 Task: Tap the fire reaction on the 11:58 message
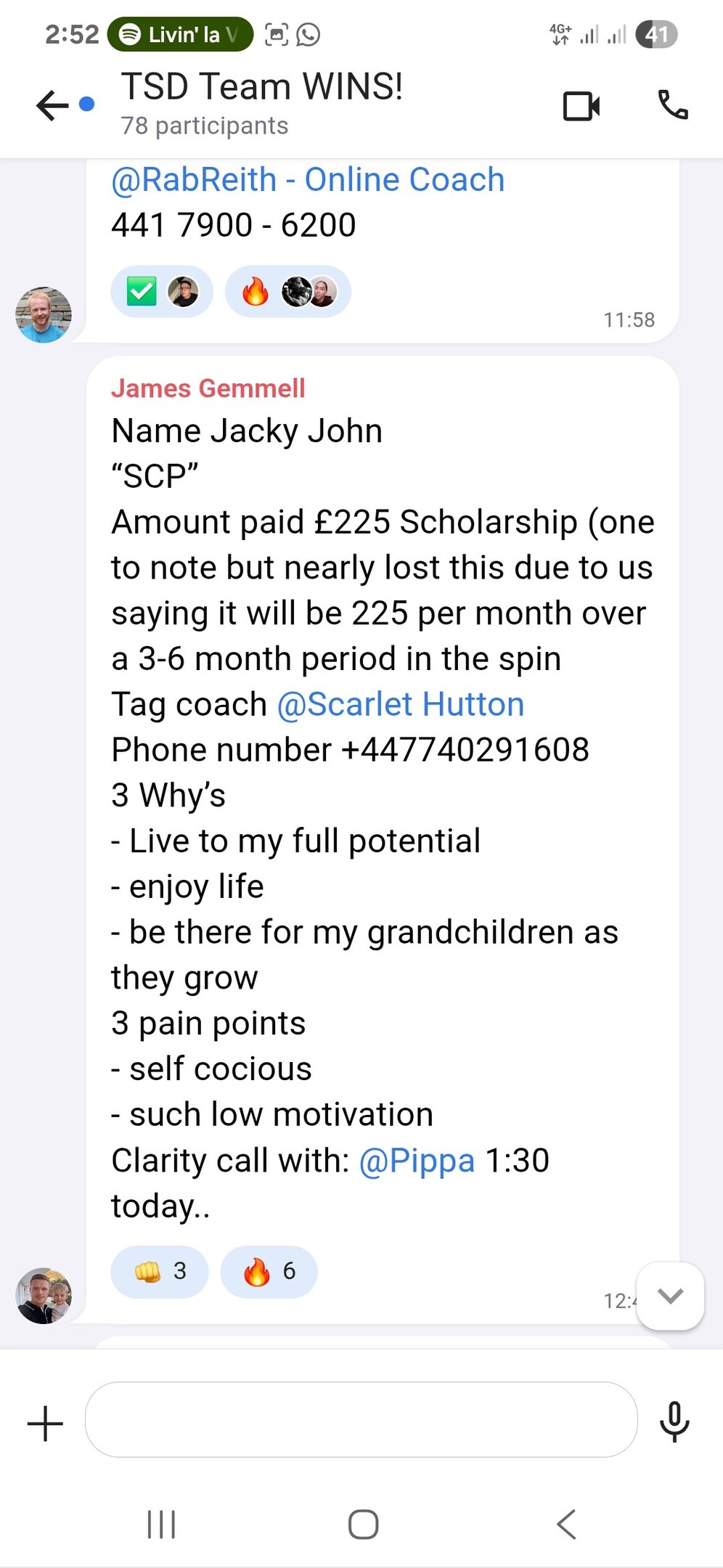point(287,292)
